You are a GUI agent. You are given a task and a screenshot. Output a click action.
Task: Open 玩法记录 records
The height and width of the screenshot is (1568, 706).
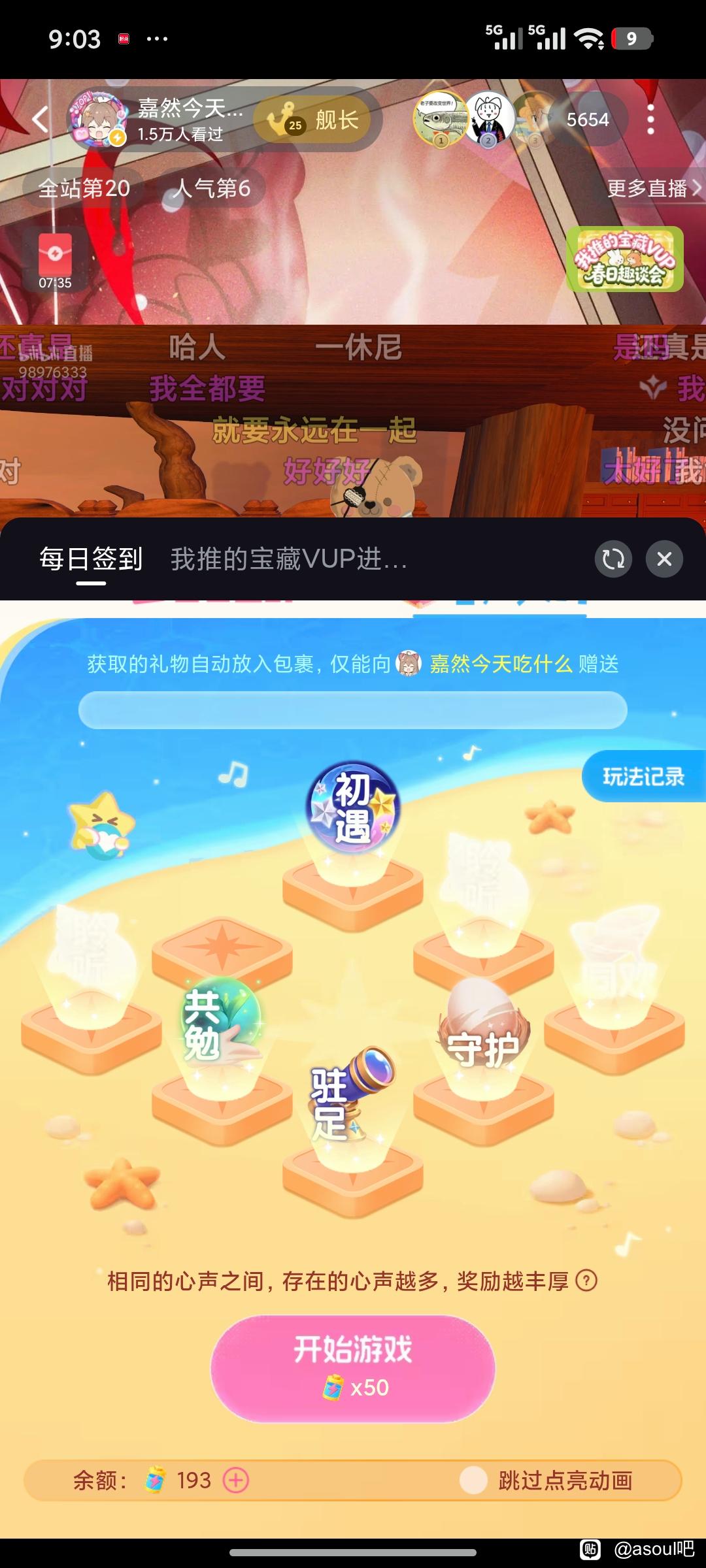tap(643, 776)
